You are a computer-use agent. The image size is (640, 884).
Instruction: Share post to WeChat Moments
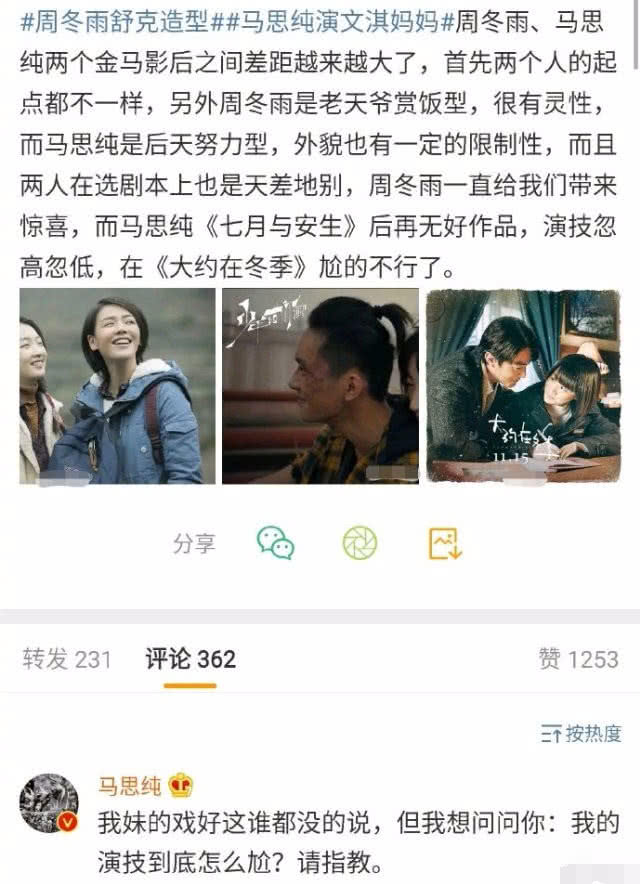click(x=359, y=543)
